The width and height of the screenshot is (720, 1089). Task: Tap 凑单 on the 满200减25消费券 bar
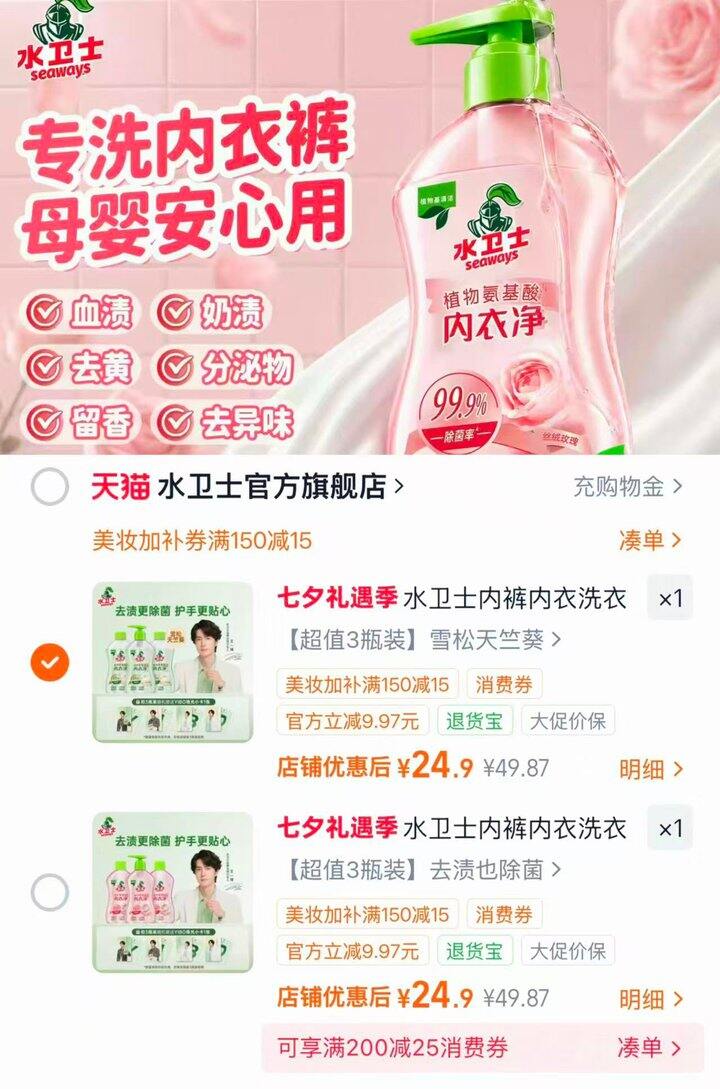[x=649, y=1047]
